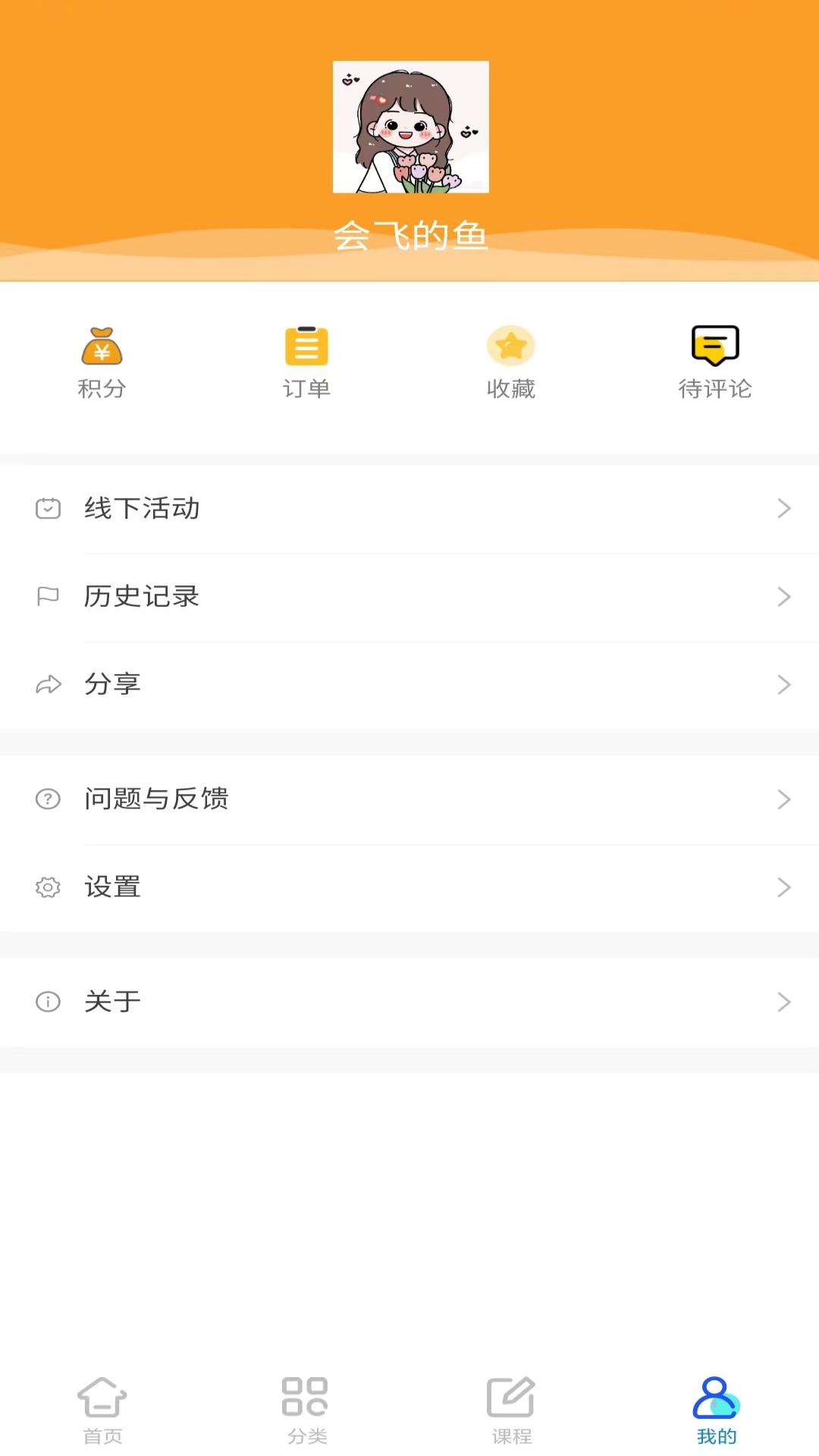
Task: Expand the 历史记录 row chevron
Action: pyautogui.click(x=785, y=597)
